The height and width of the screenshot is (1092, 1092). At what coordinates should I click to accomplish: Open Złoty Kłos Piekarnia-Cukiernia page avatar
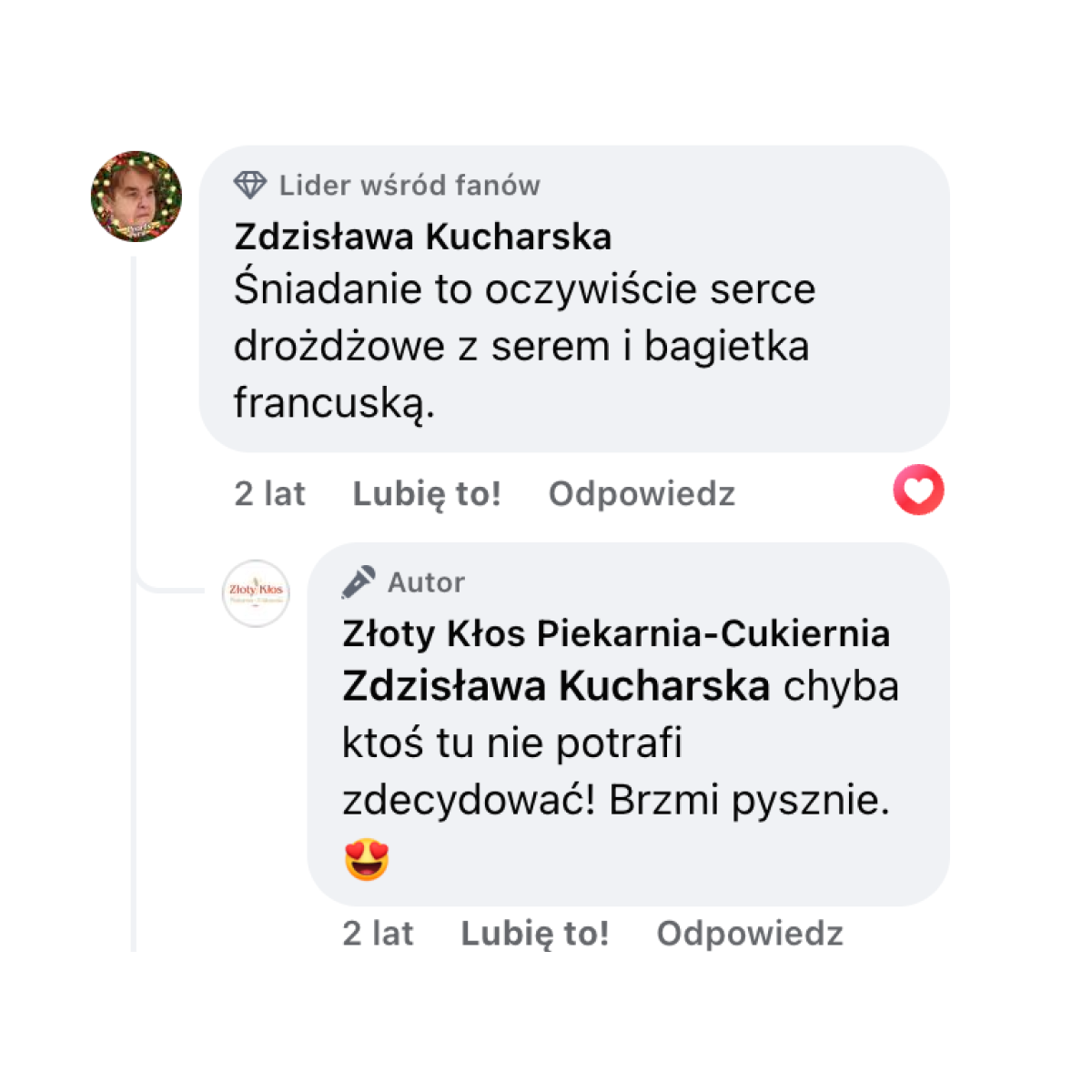point(256,592)
